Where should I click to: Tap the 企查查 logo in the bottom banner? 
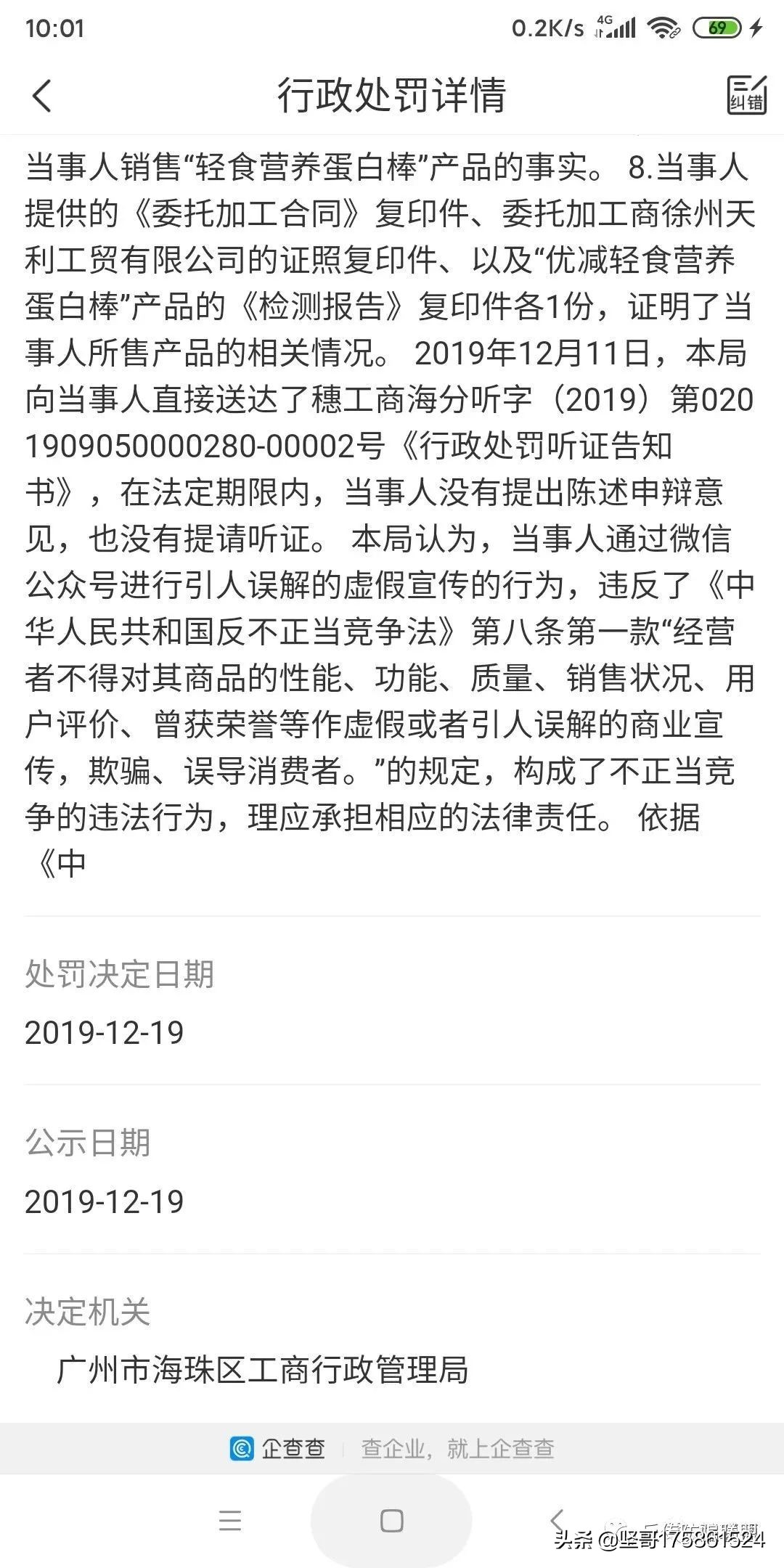(242, 1448)
